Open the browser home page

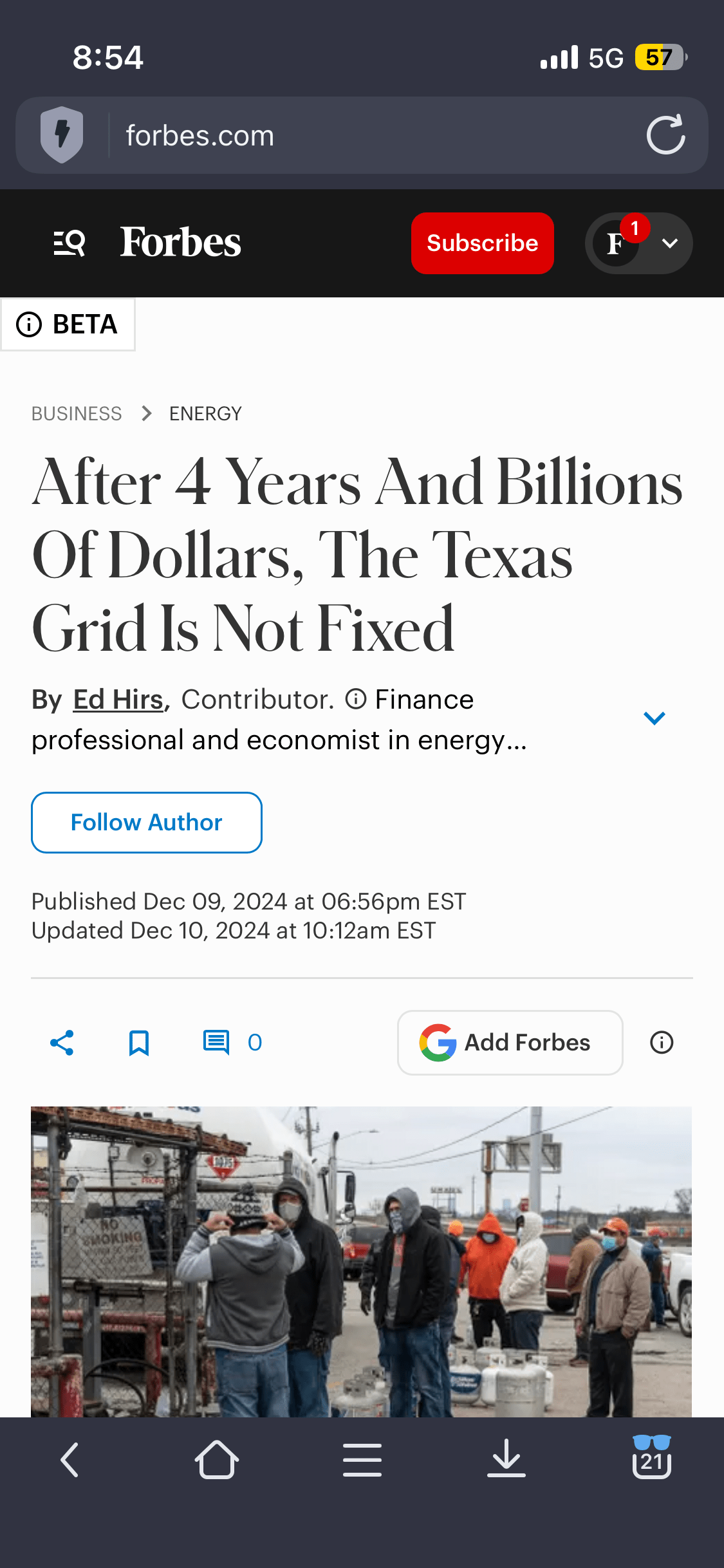click(217, 1460)
